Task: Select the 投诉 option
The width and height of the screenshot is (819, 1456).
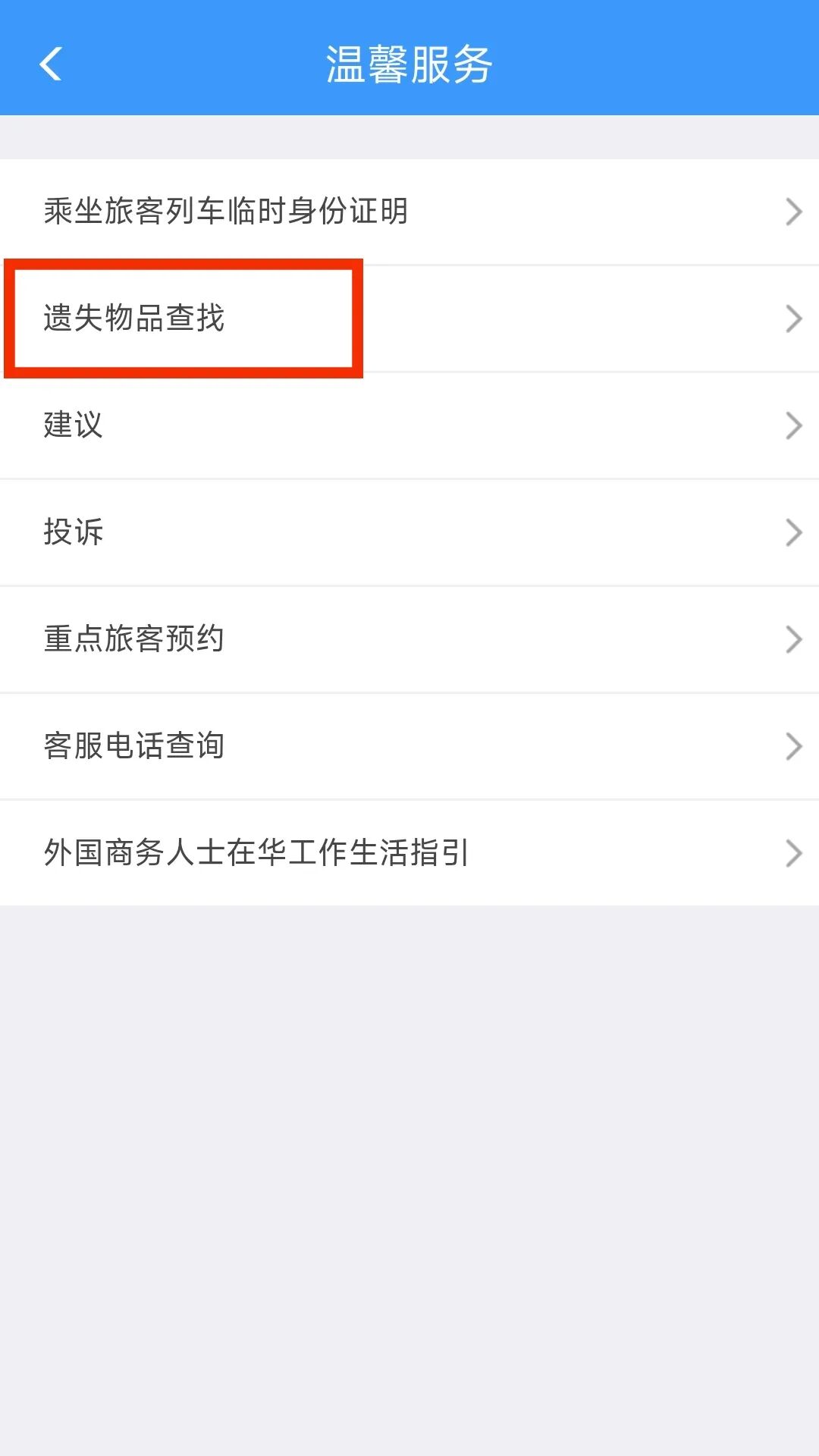Action: coord(409,532)
